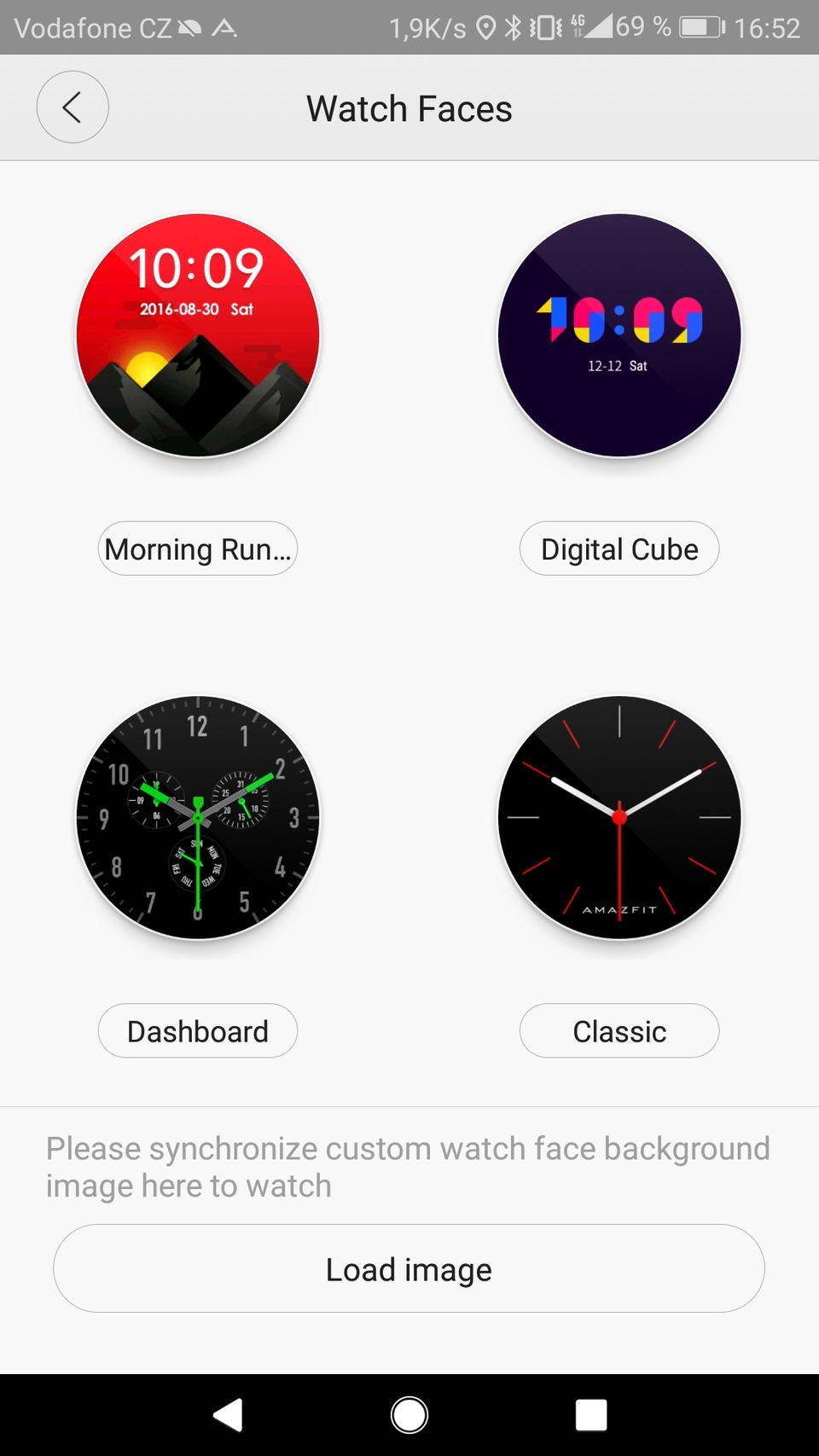The width and height of the screenshot is (819, 1456).
Task: Select the Dashboard watch face preview
Action: (198, 817)
